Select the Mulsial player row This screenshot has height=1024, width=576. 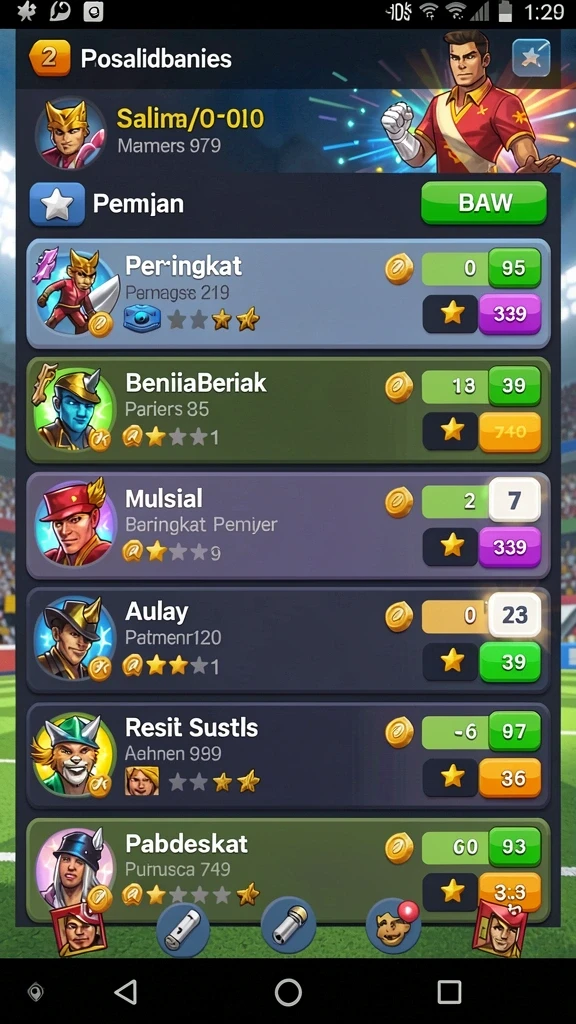coord(288,525)
